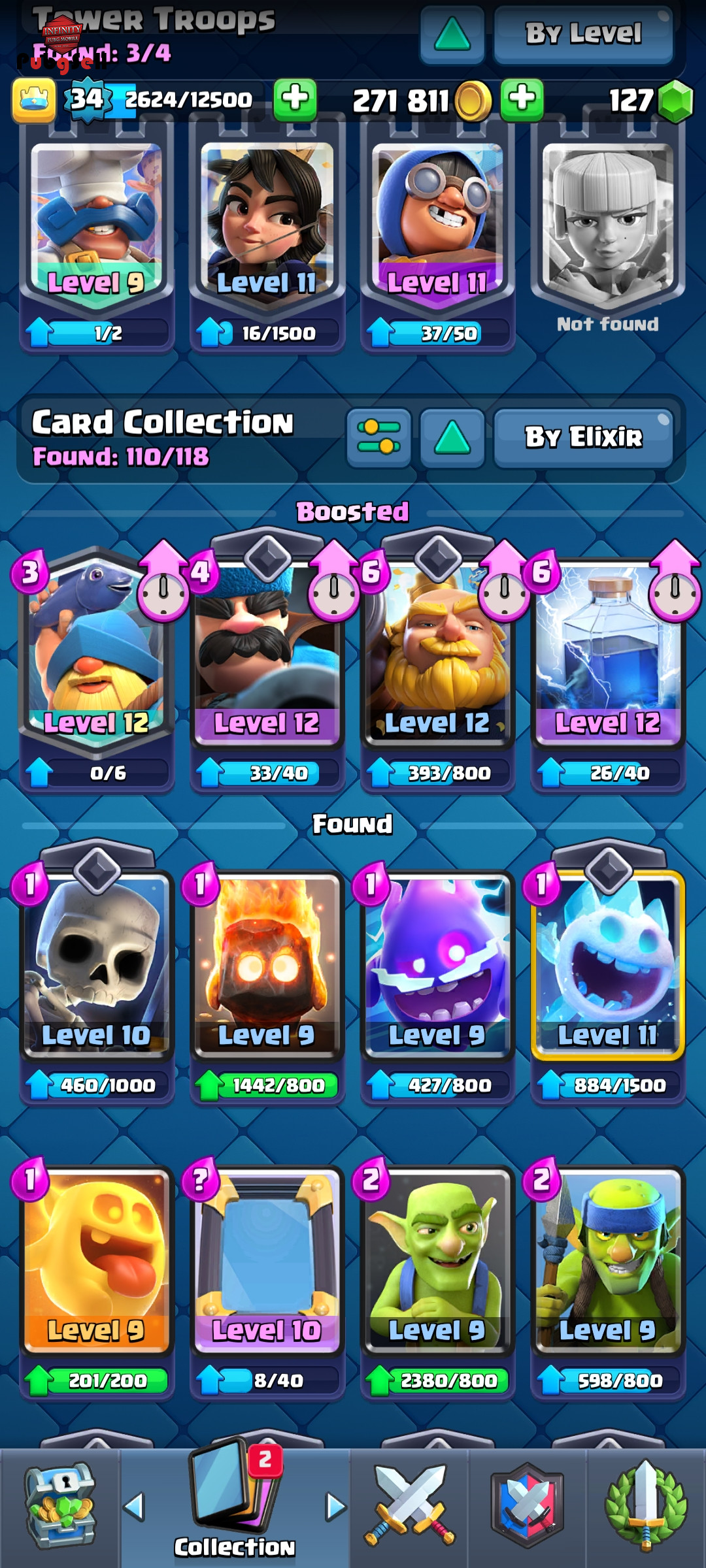Add experience with the green plus button

click(x=295, y=100)
